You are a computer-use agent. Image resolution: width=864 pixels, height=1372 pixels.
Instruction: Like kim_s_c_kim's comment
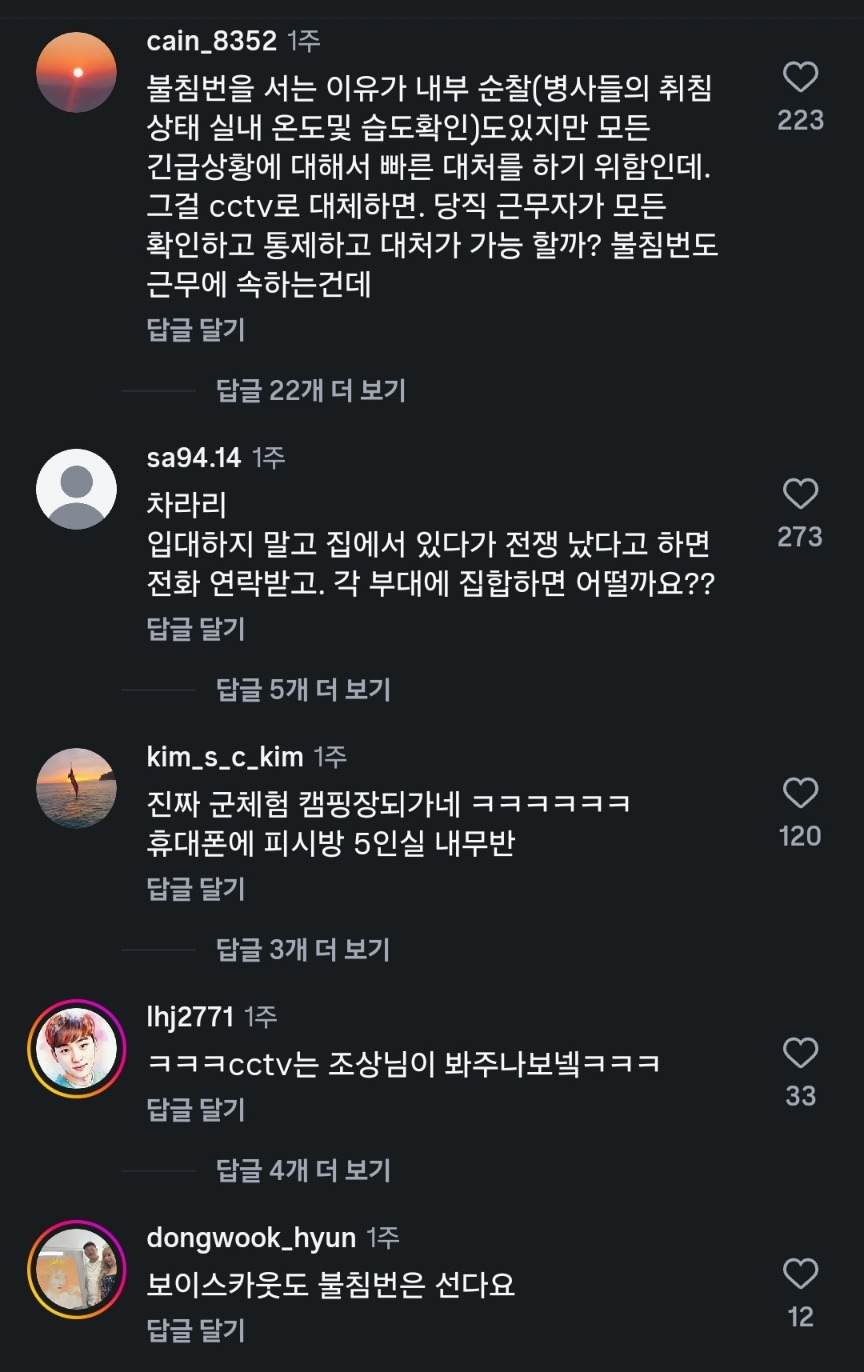(800, 794)
